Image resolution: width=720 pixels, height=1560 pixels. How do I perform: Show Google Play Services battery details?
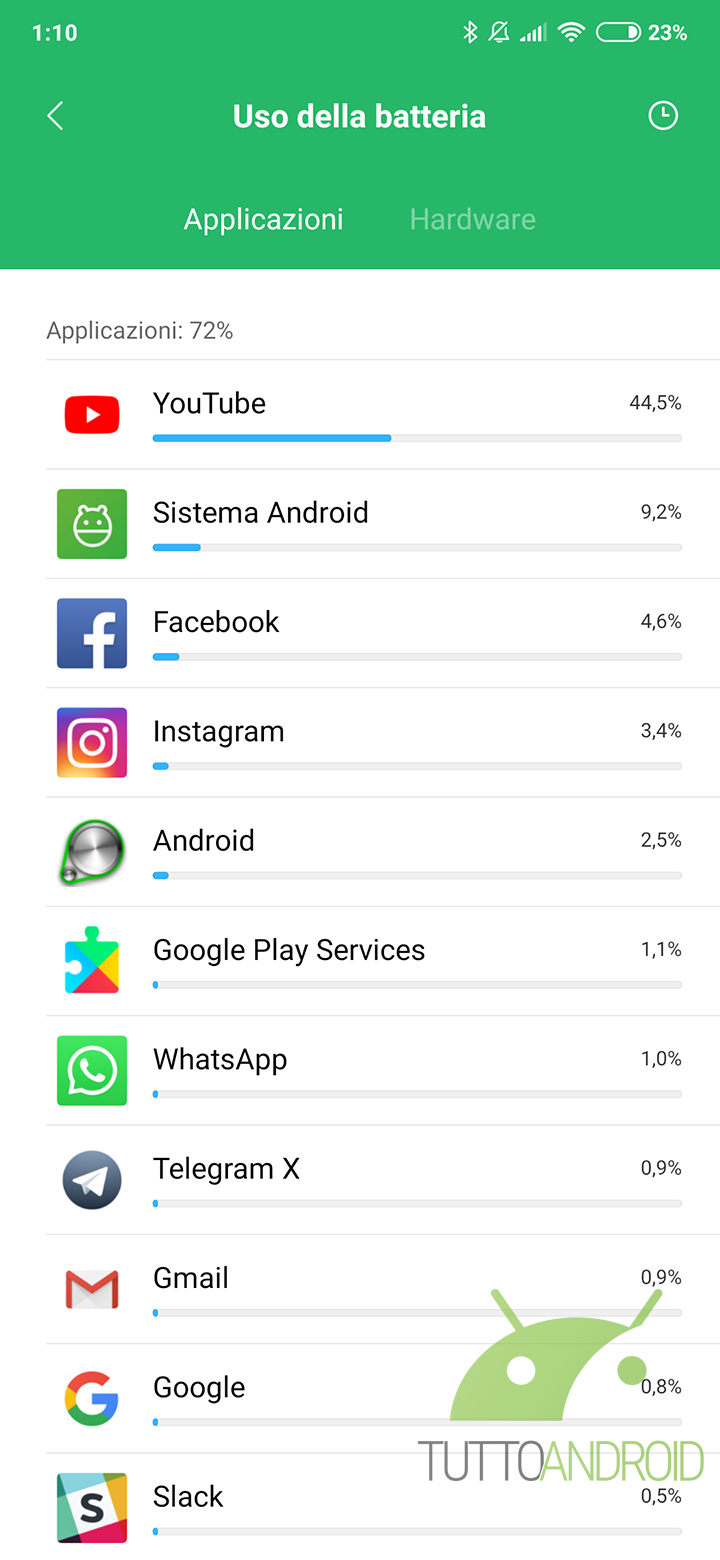click(380, 961)
